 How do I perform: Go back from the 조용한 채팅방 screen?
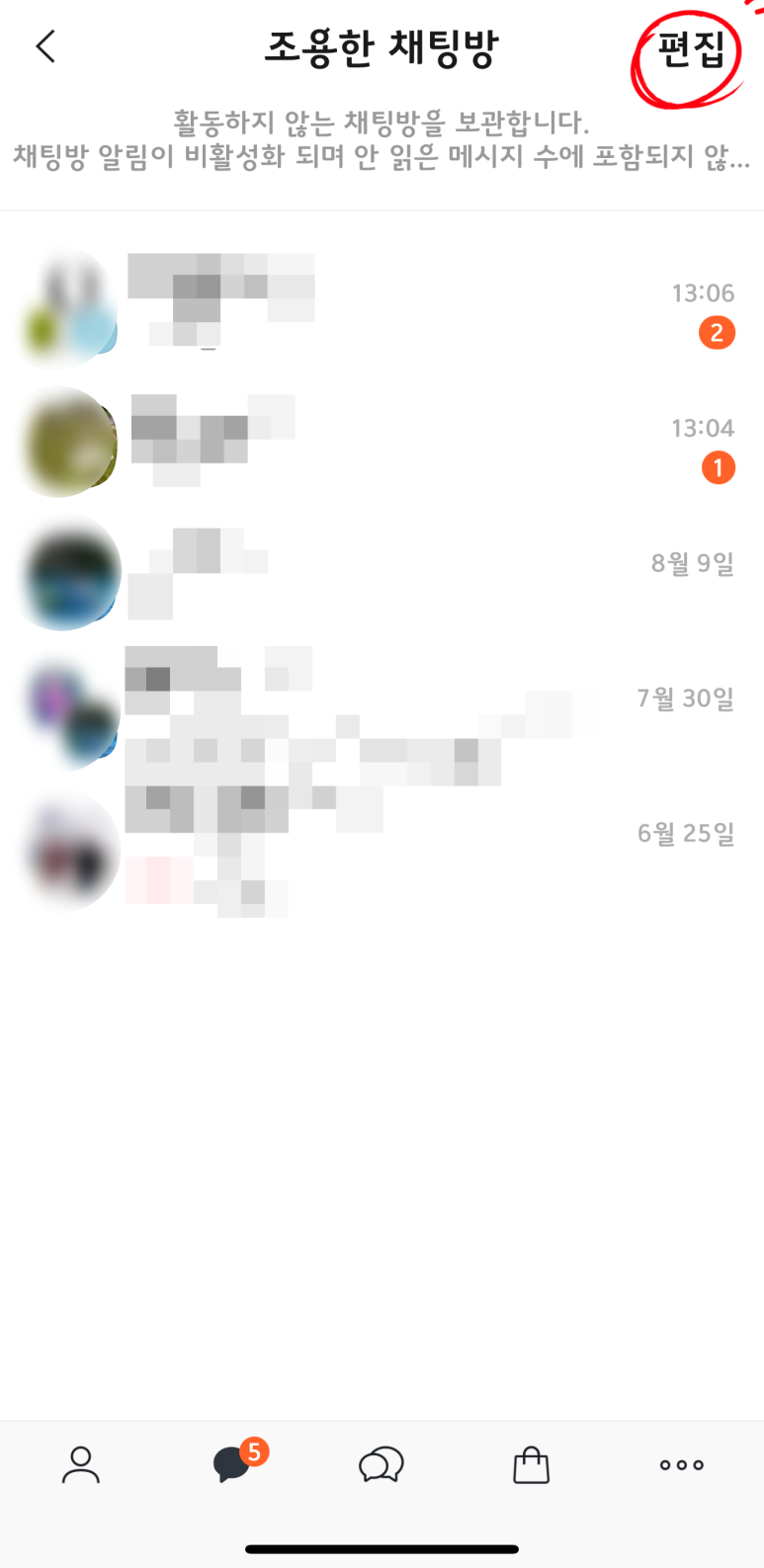coord(45,46)
